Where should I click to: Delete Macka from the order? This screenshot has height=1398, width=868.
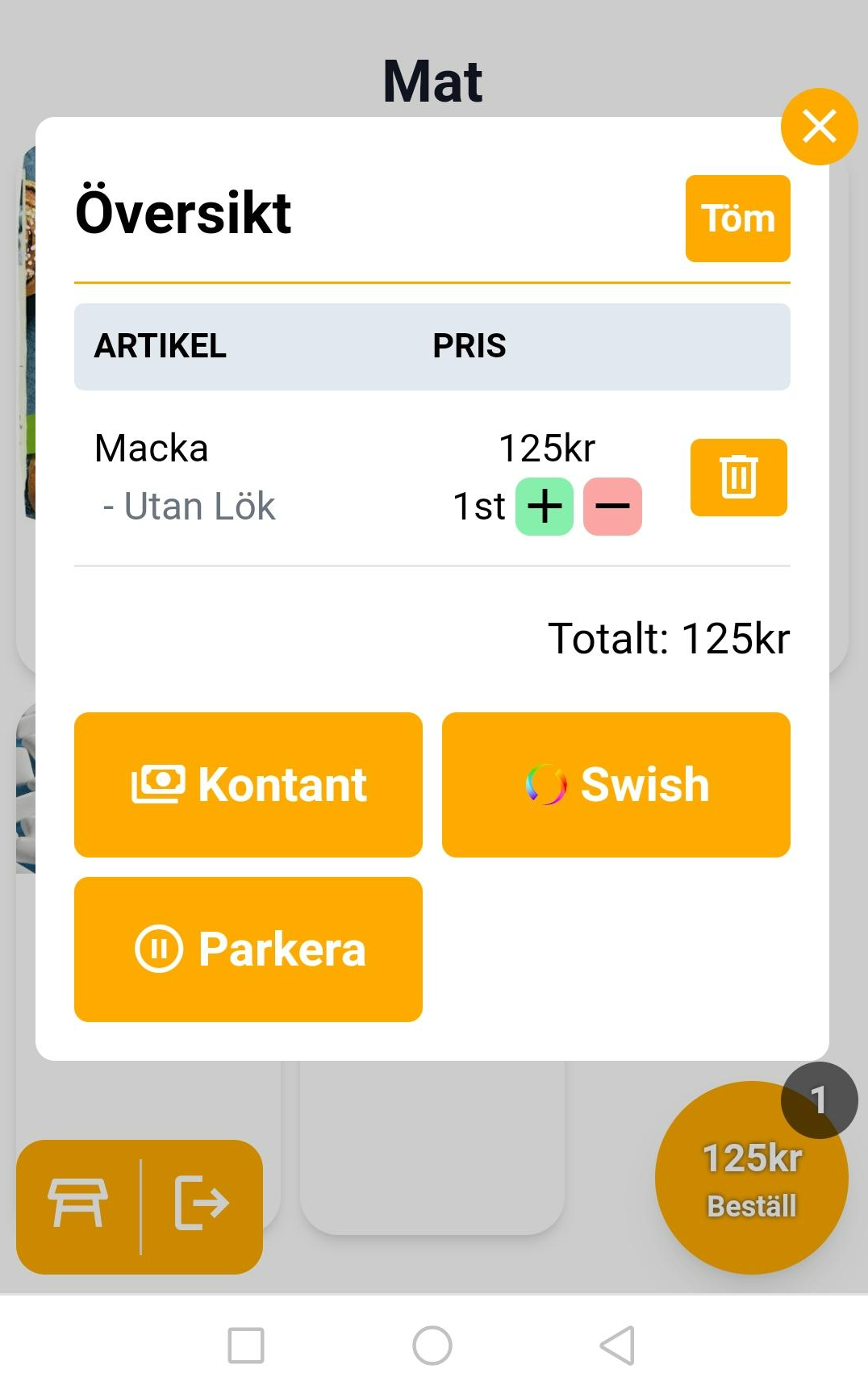(x=738, y=478)
